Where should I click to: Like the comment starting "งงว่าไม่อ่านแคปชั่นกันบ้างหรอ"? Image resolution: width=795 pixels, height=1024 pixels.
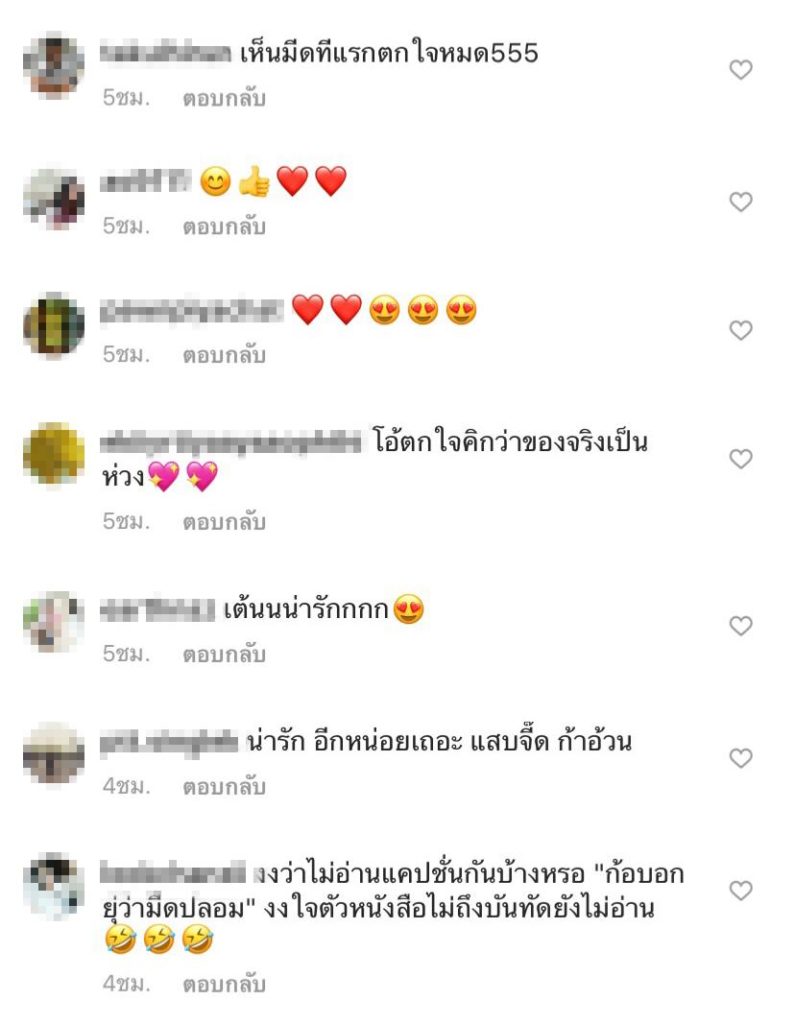[740, 890]
